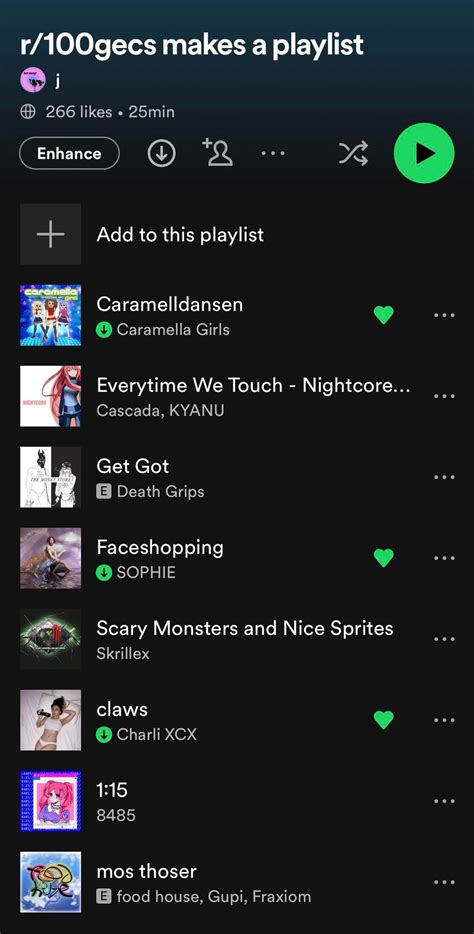Invite collaborators to this playlist
The width and height of the screenshot is (474, 934).
[x=217, y=152]
